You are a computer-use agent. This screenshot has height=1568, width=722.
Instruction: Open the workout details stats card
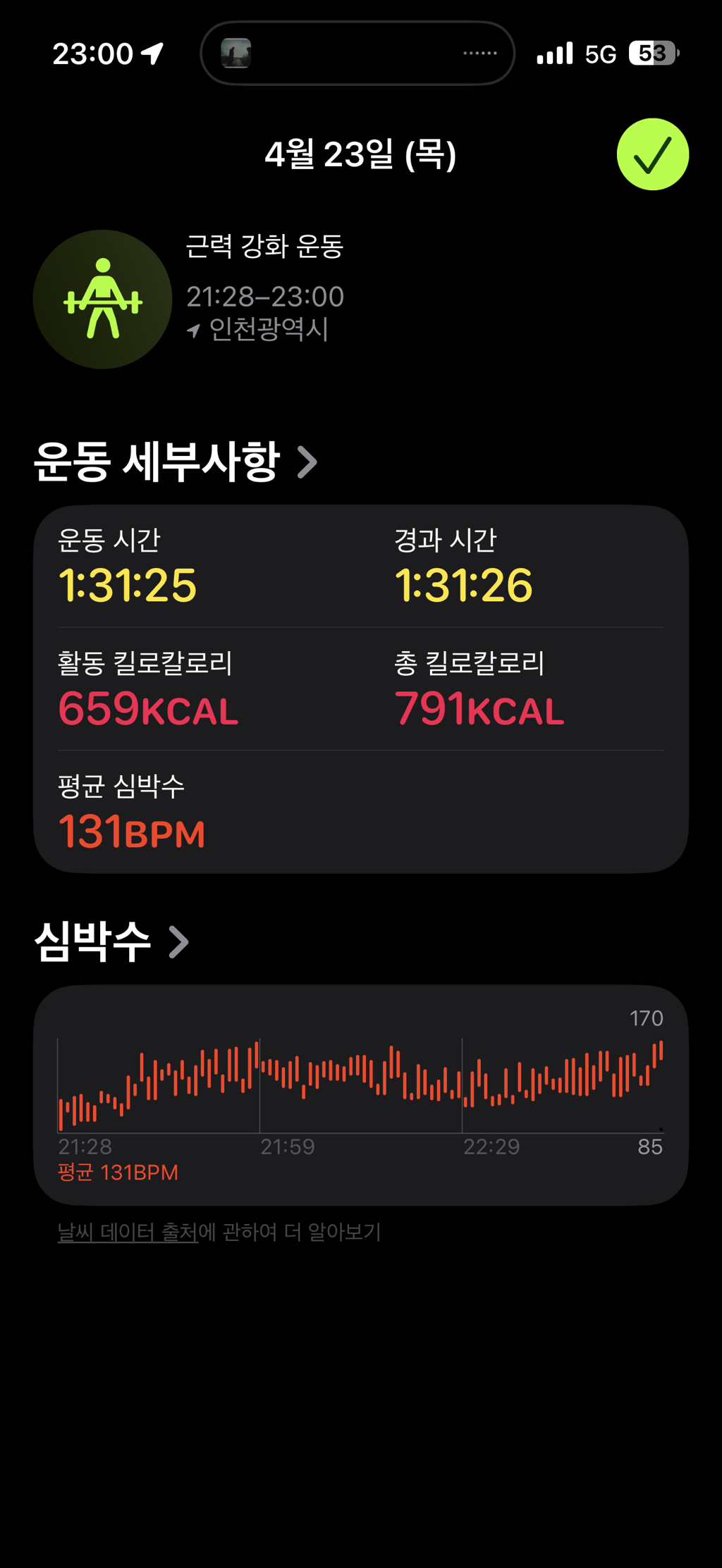361,689
